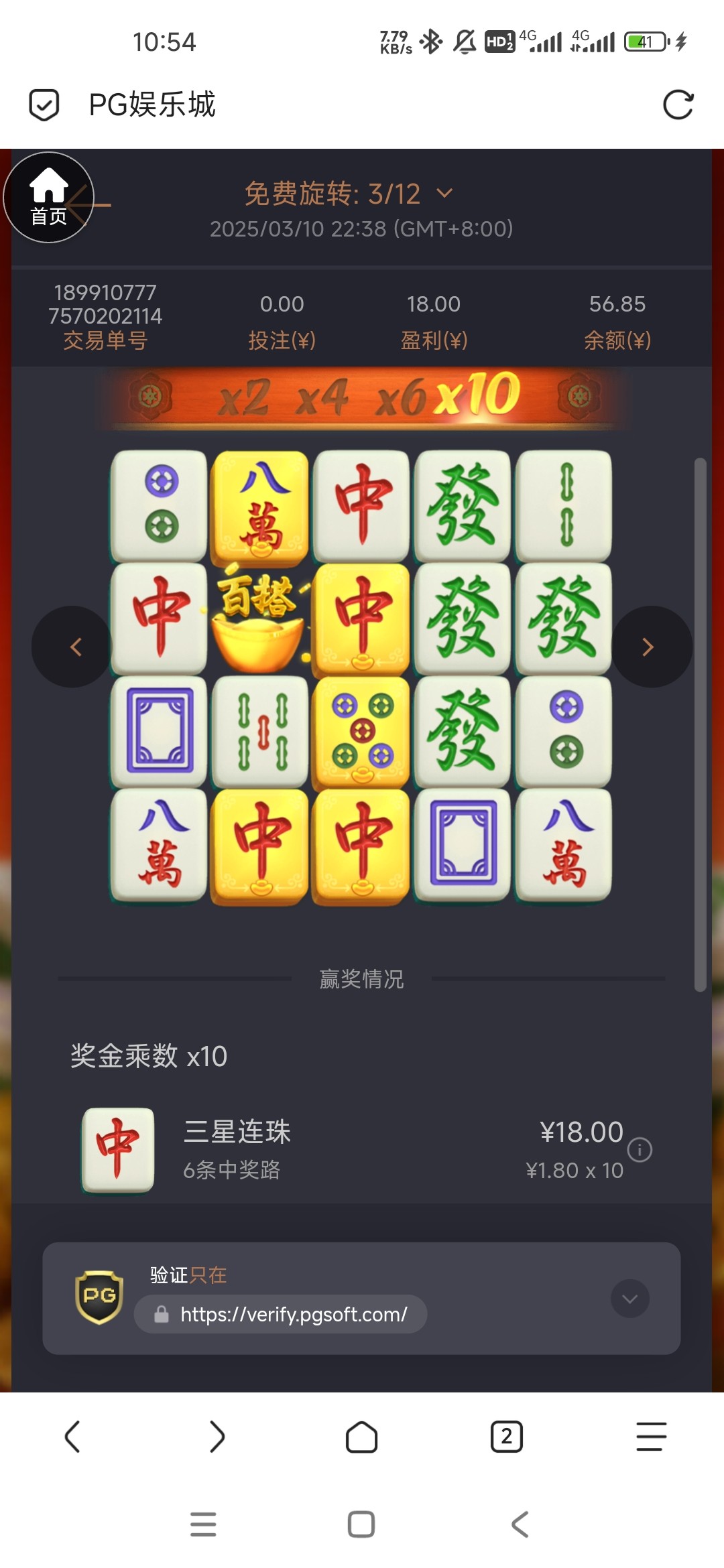The width and height of the screenshot is (724, 1568).
Task: Reload the page with the refresh icon
Action: tap(678, 105)
